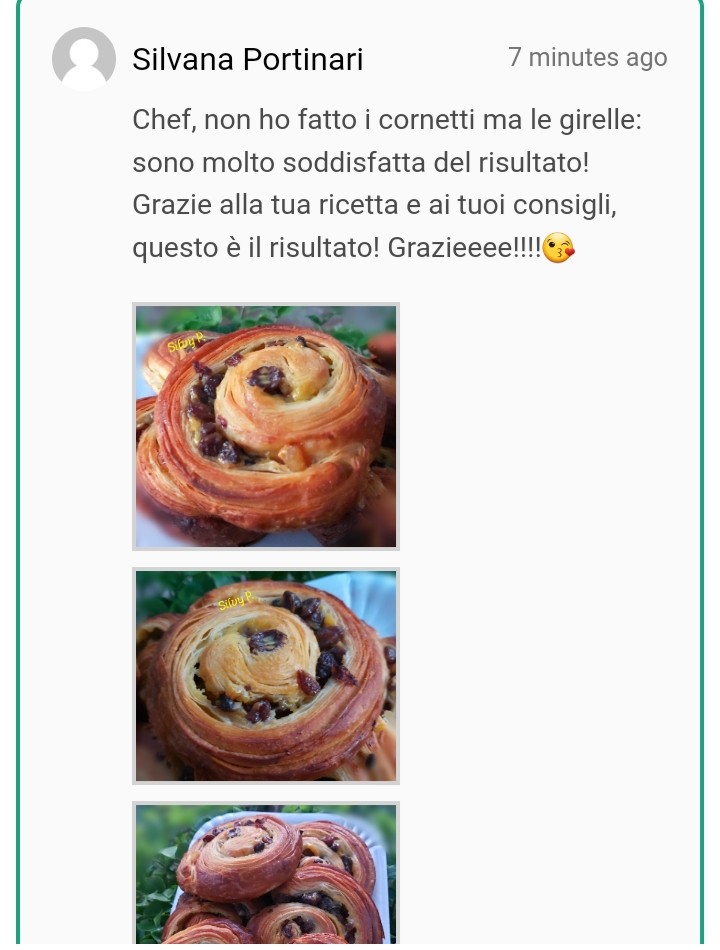Open the third photo of stacked girelle
The width and height of the screenshot is (720, 950).
265,875
